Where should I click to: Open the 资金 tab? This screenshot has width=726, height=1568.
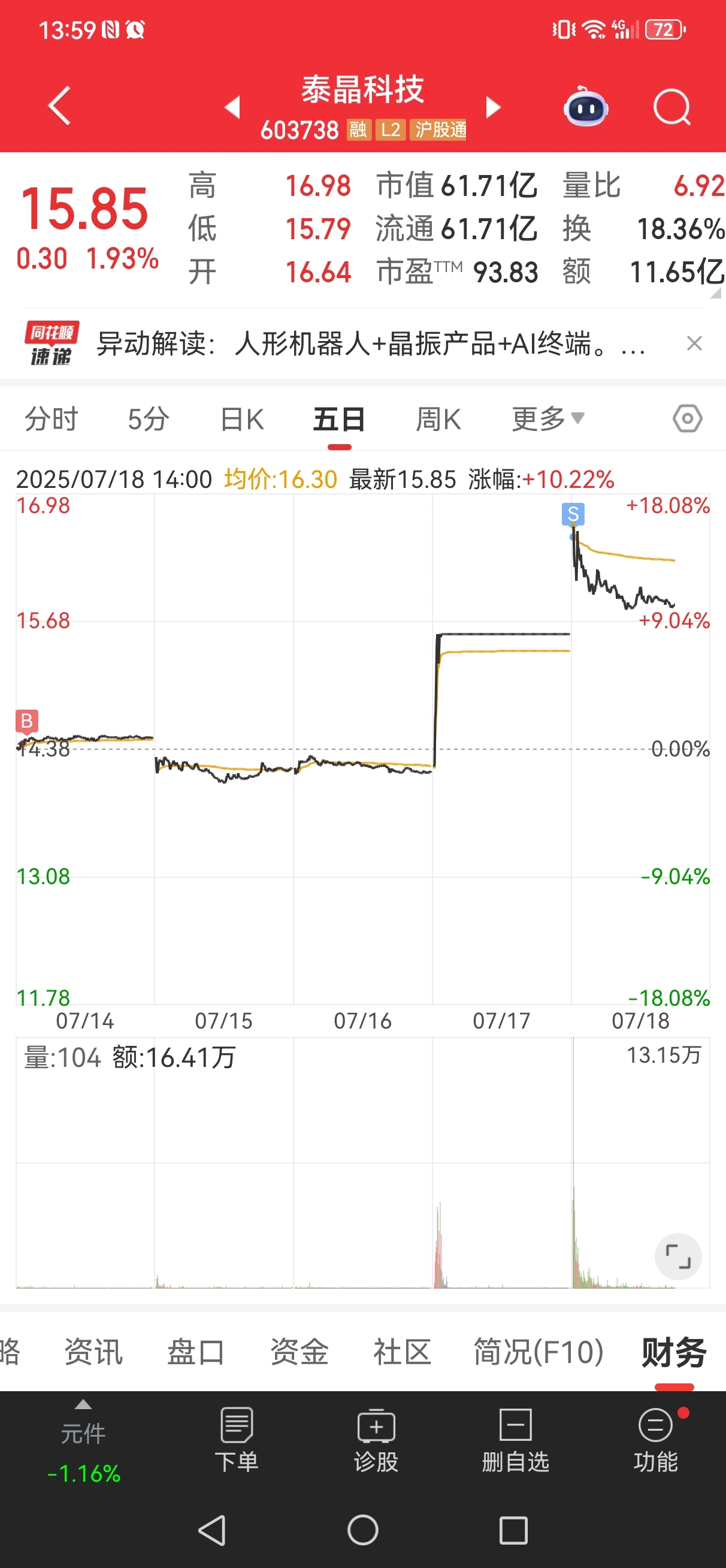coord(300,1352)
